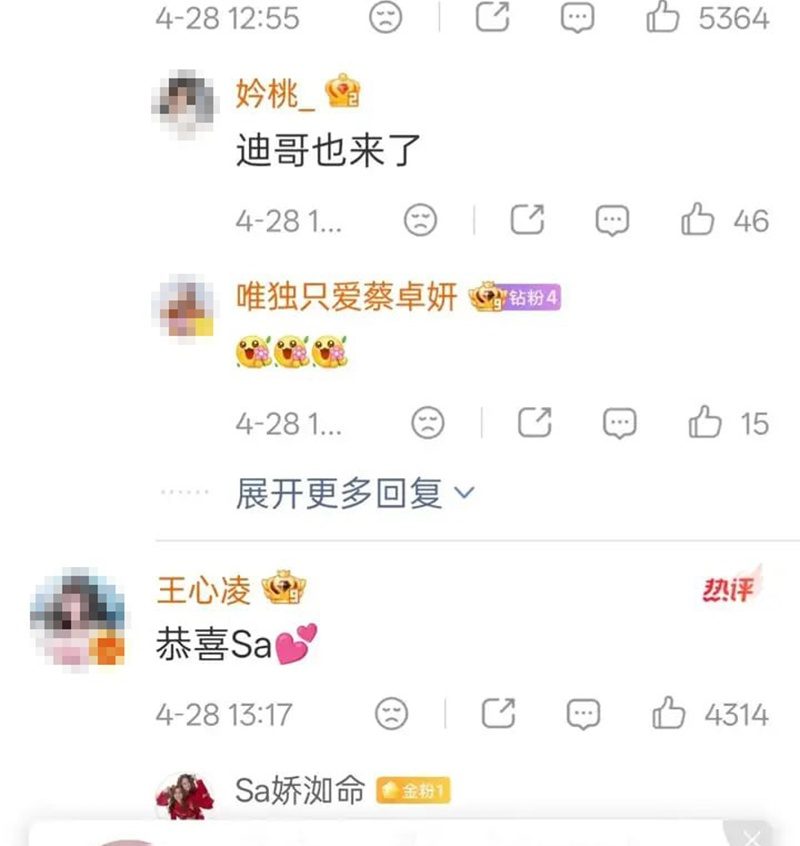Screen dimensions: 800x846
Task: Reply to 王心凌's comment
Action: coord(583,714)
